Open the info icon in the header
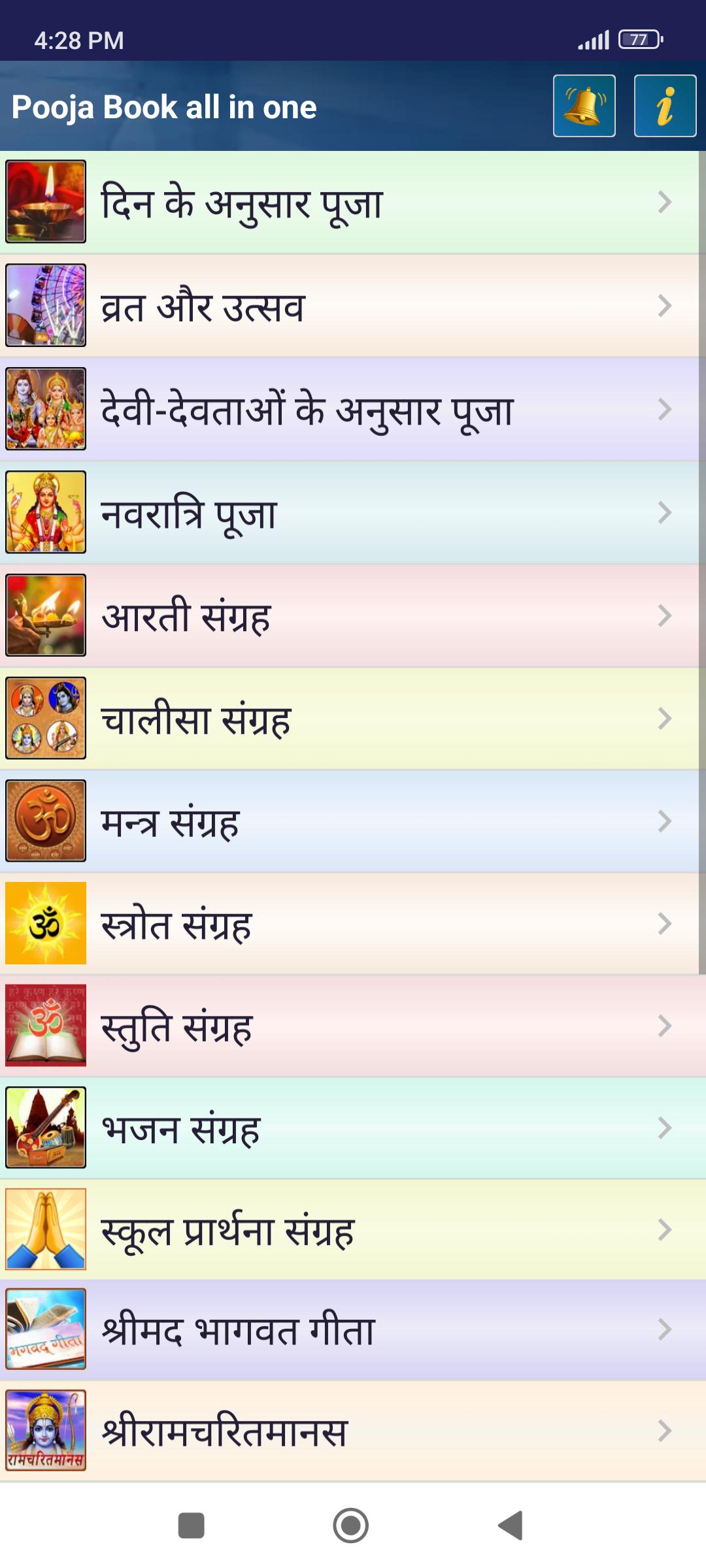706x1568 pixels. [665, 106]
